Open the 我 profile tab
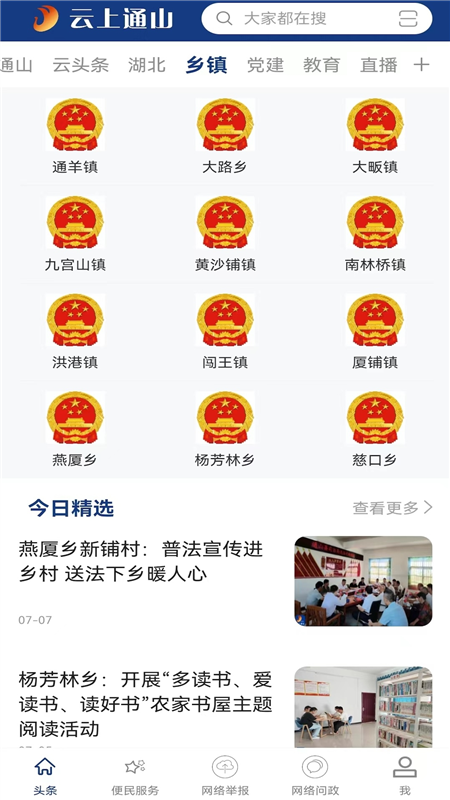 [405, 776]
